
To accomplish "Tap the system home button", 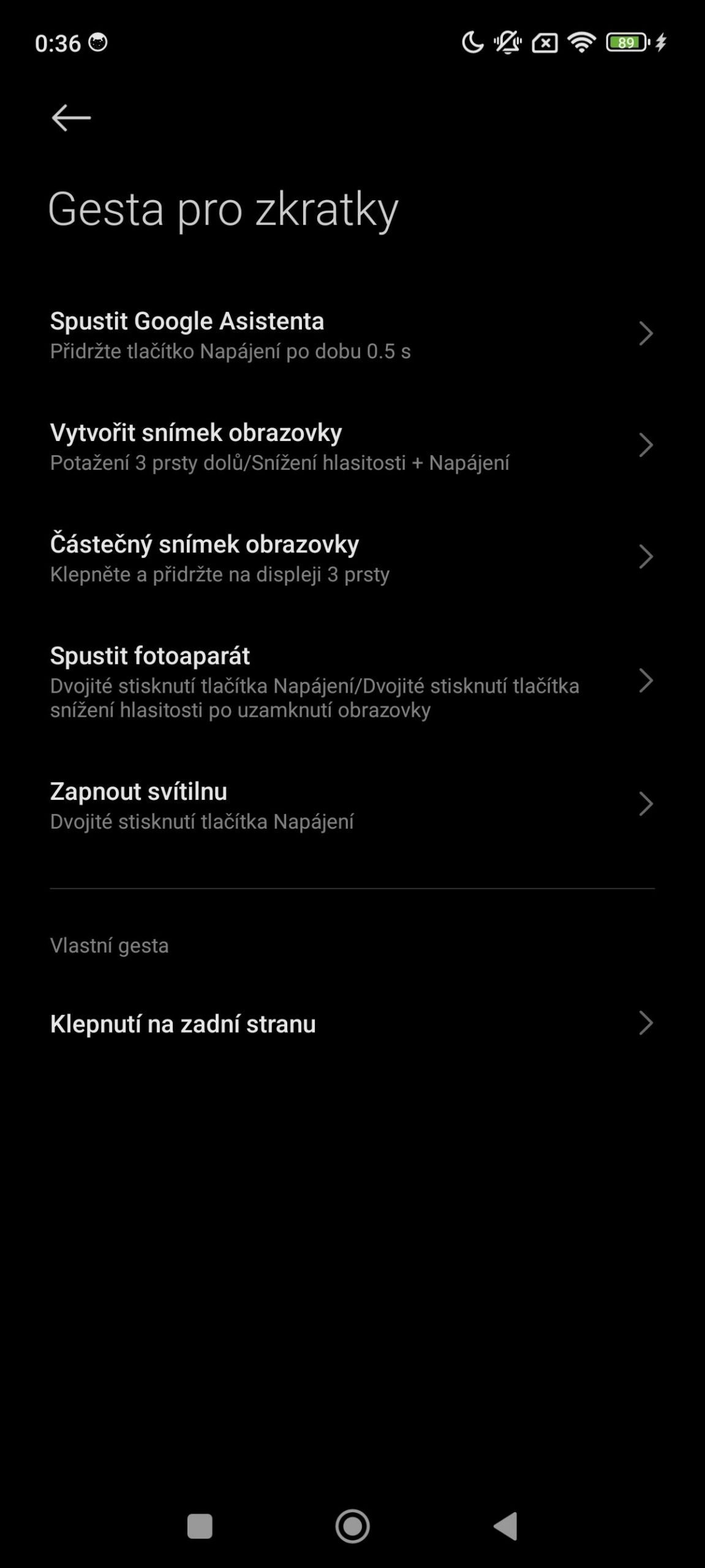I will [352, 1526].
